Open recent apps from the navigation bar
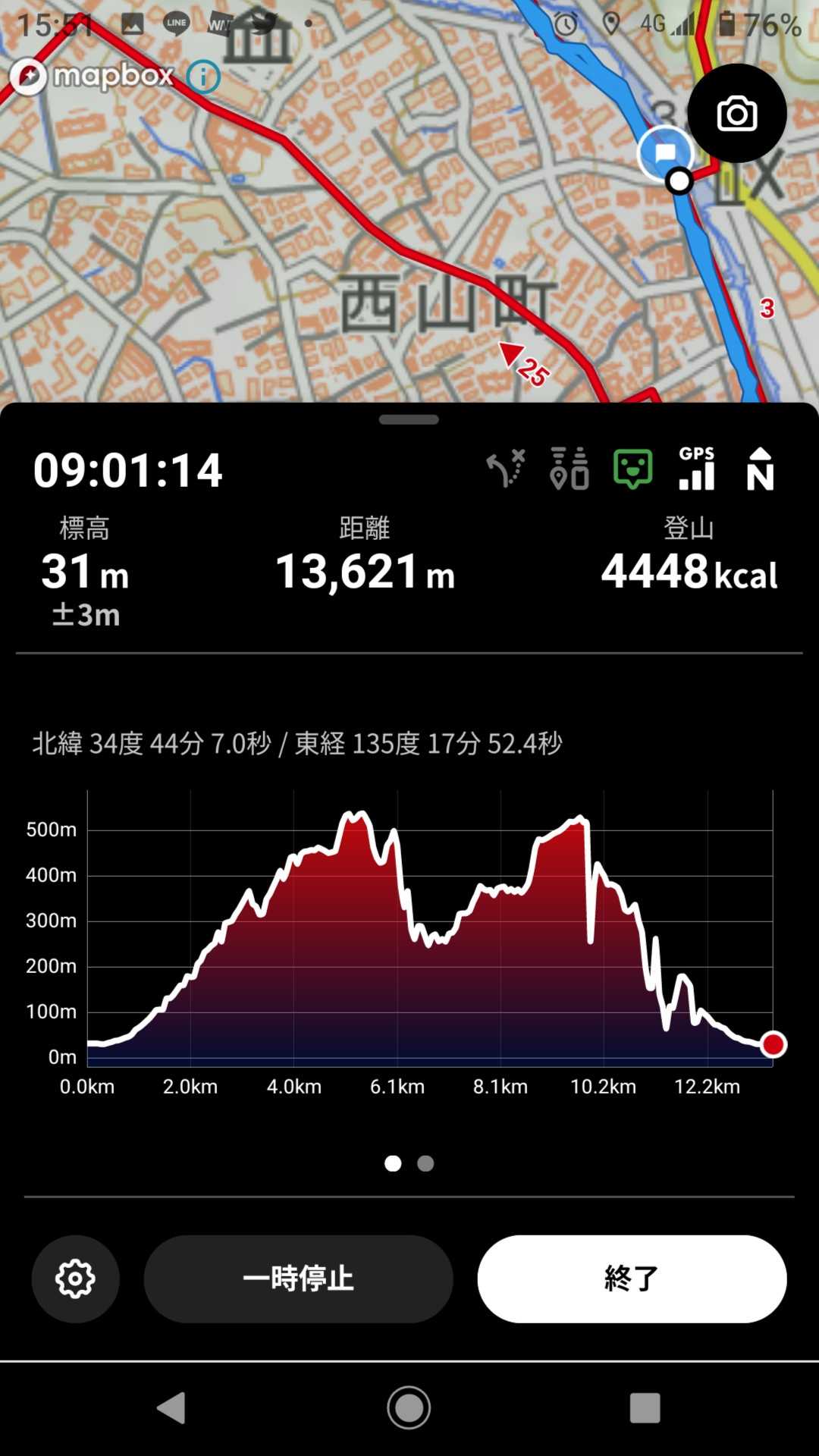This screenshot has height=1456, width=819. click(x=645, y=1407)
